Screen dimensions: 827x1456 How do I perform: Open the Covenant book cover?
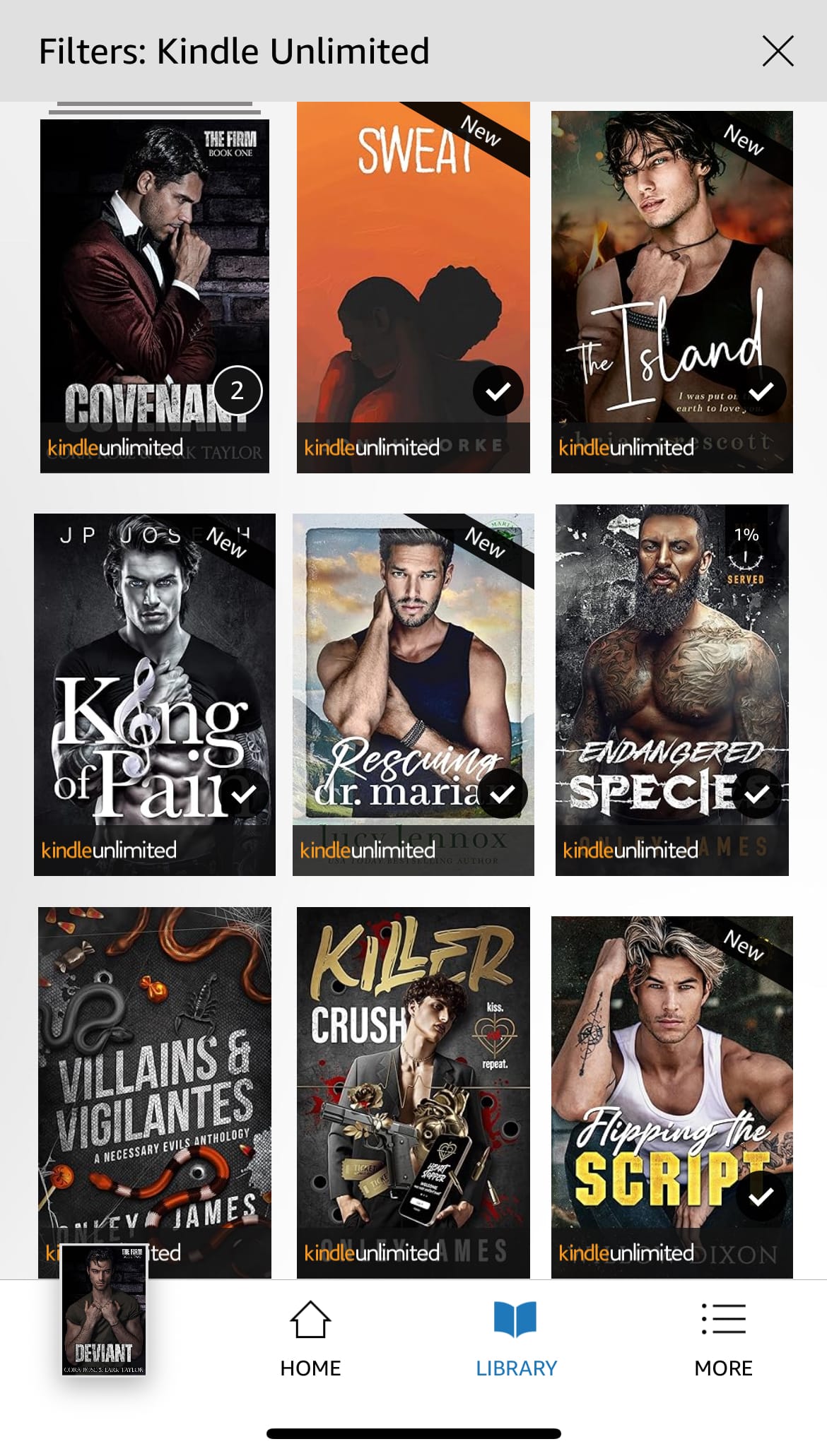tap(154, 283)
